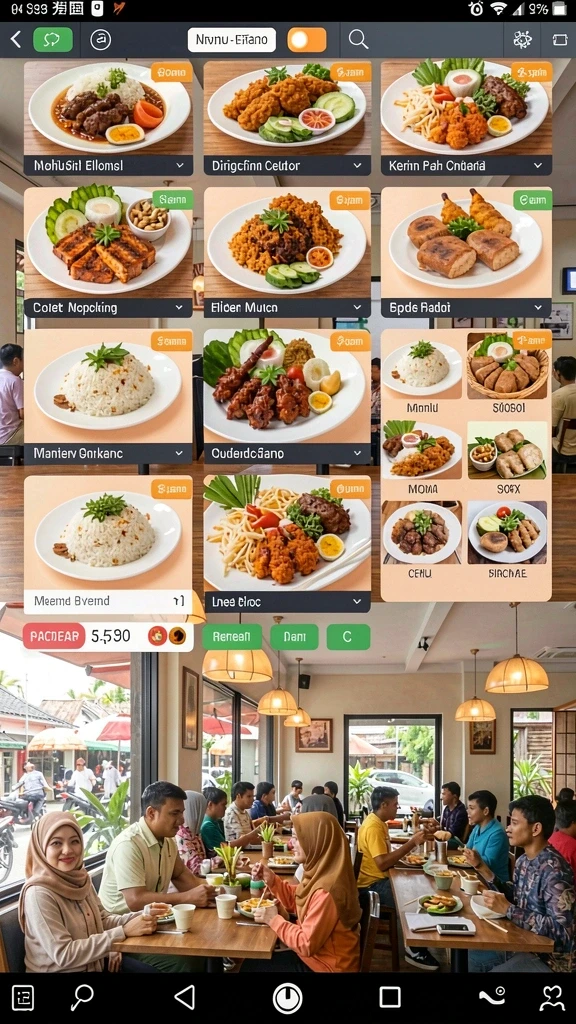Open the Colet Nopcking dish card
576x1024 pixels.
(108, 252)
